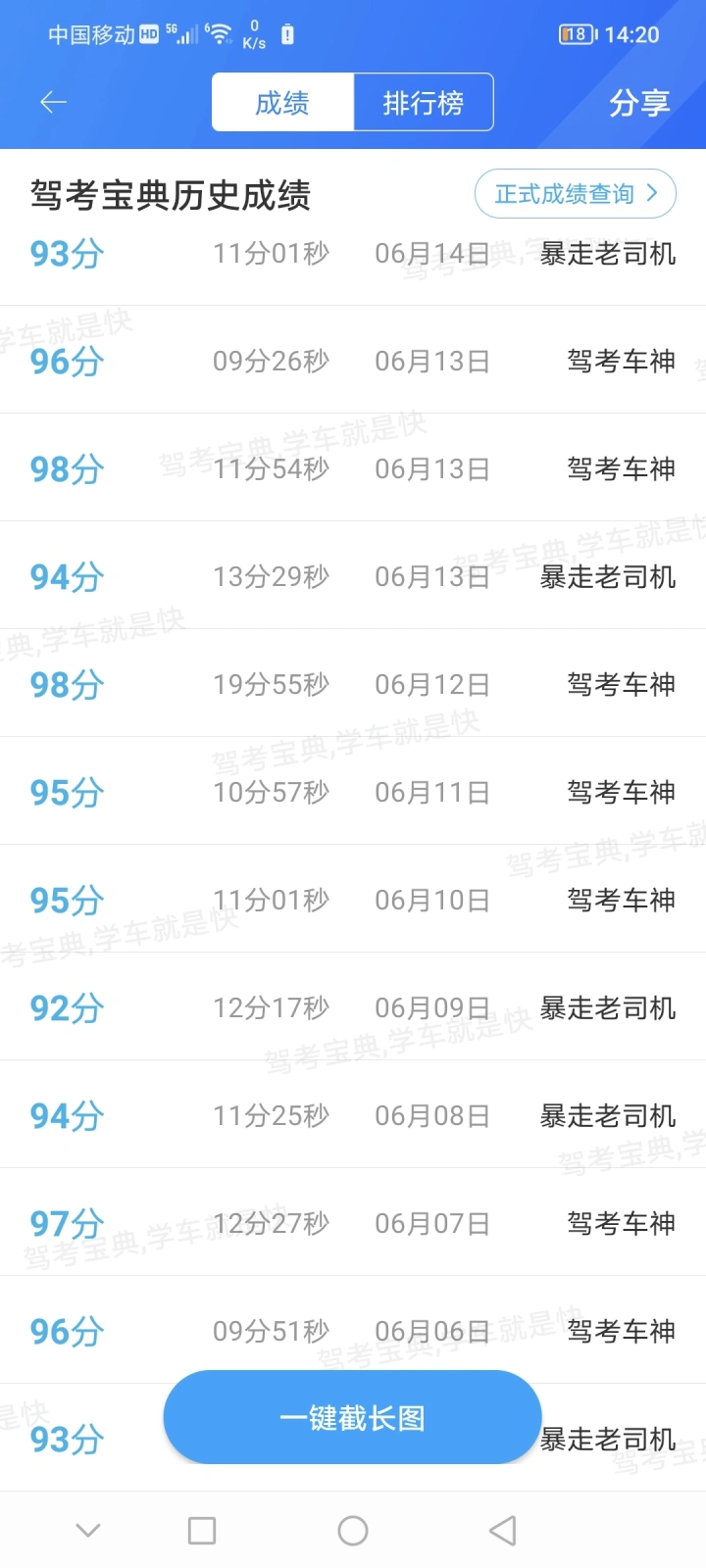Switch to the 排行榜 tab
Screen dimensions: 706x1568
[424, 102]
